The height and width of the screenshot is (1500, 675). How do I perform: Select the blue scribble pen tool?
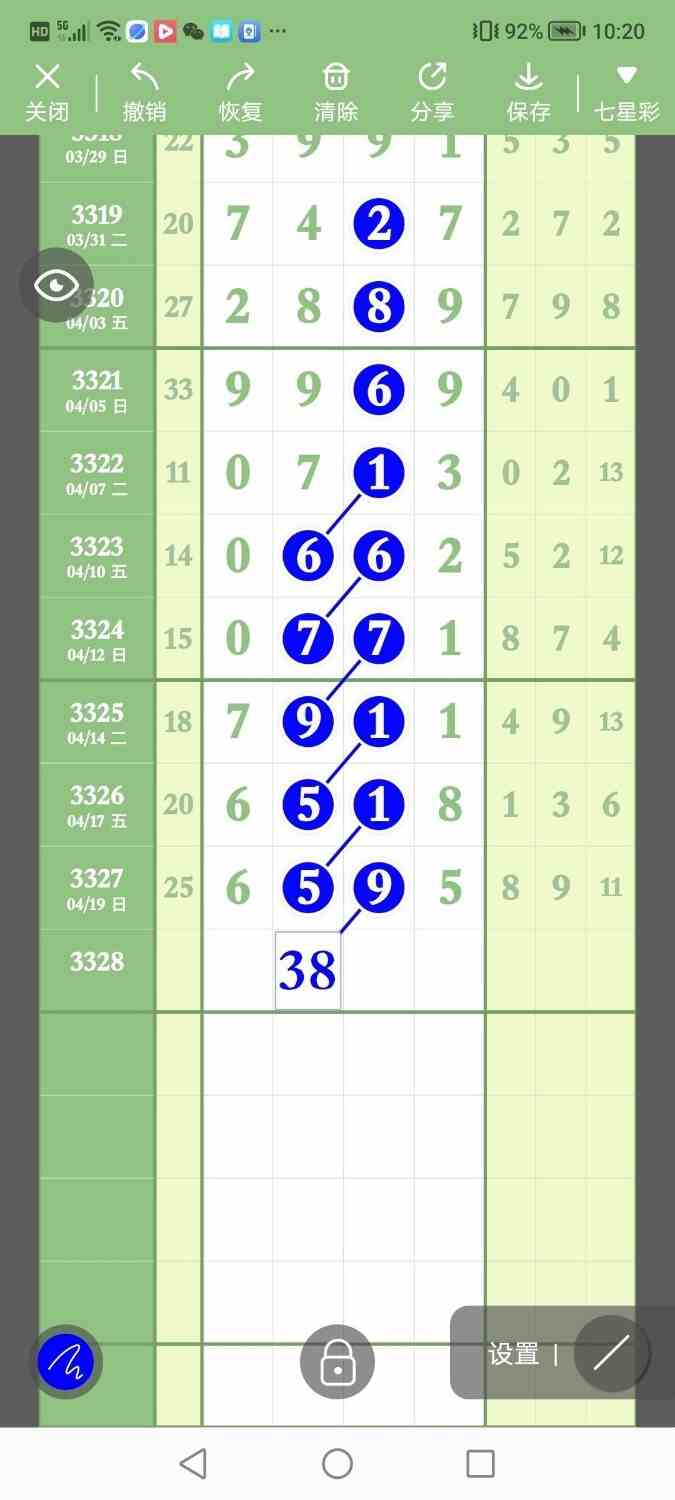coord(66,1361)
